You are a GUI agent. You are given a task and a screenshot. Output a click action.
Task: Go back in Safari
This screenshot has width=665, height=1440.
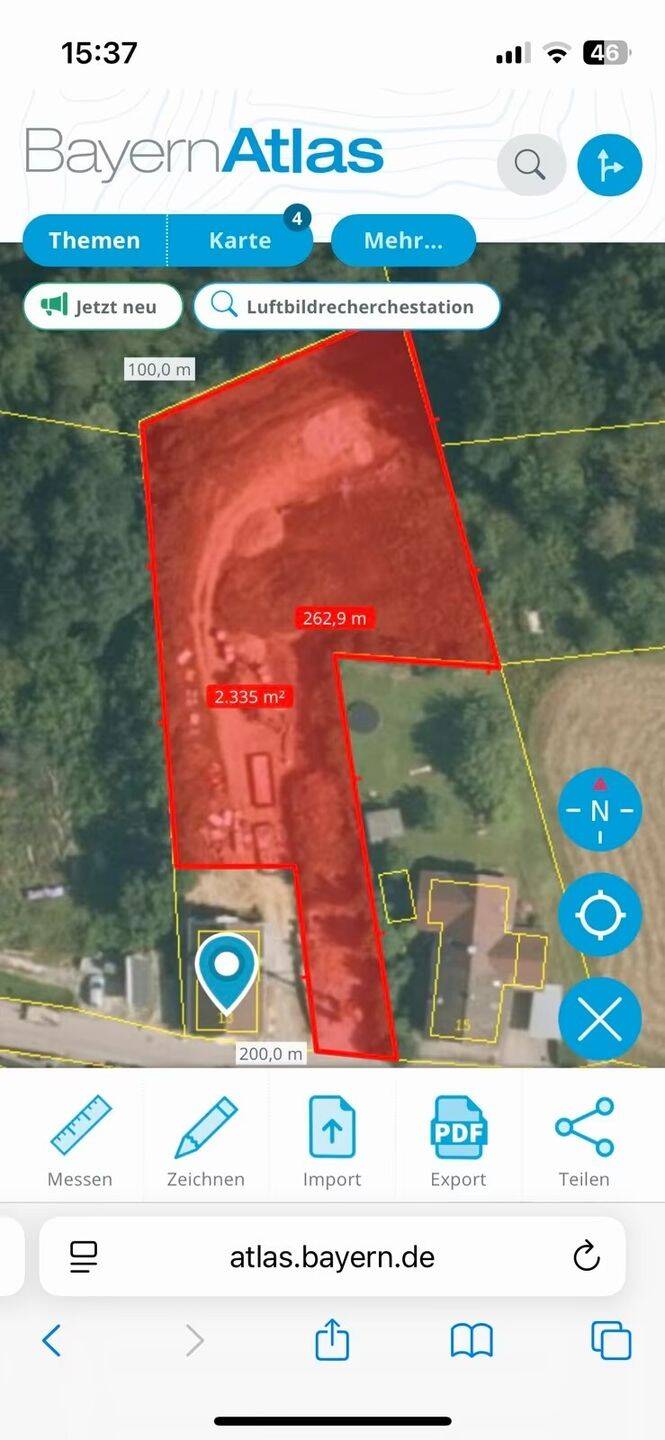pos(52,1340)
